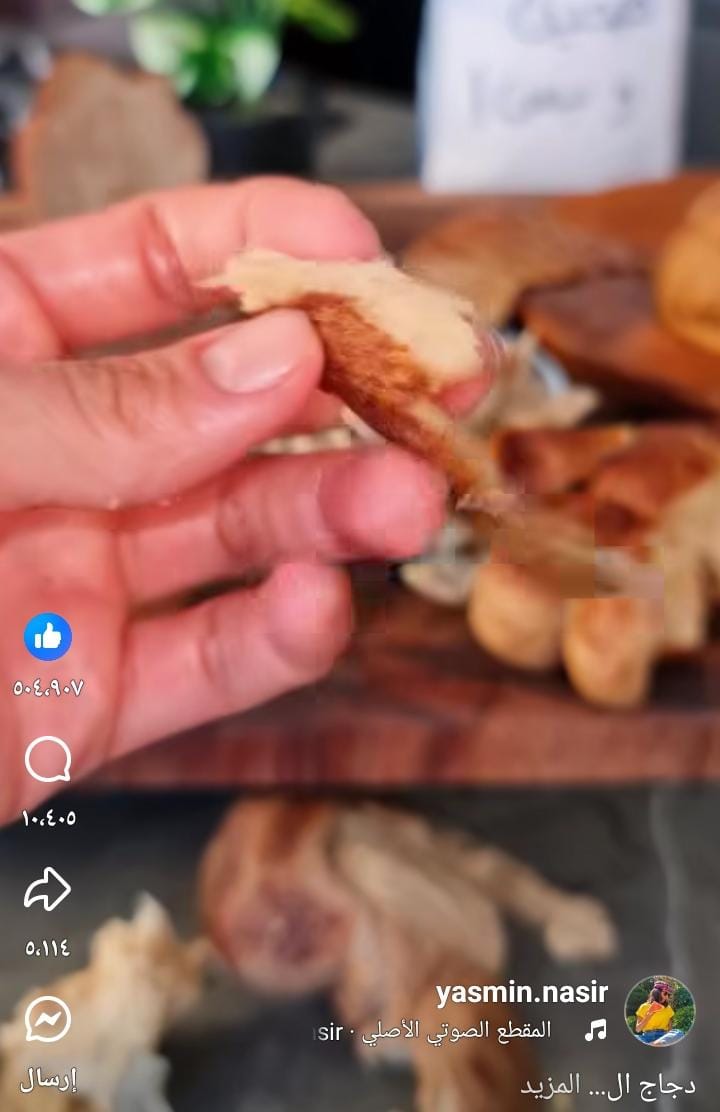Screen dimensions: 720x1112
Task: Like this reel video
Action: click(48, 637)
